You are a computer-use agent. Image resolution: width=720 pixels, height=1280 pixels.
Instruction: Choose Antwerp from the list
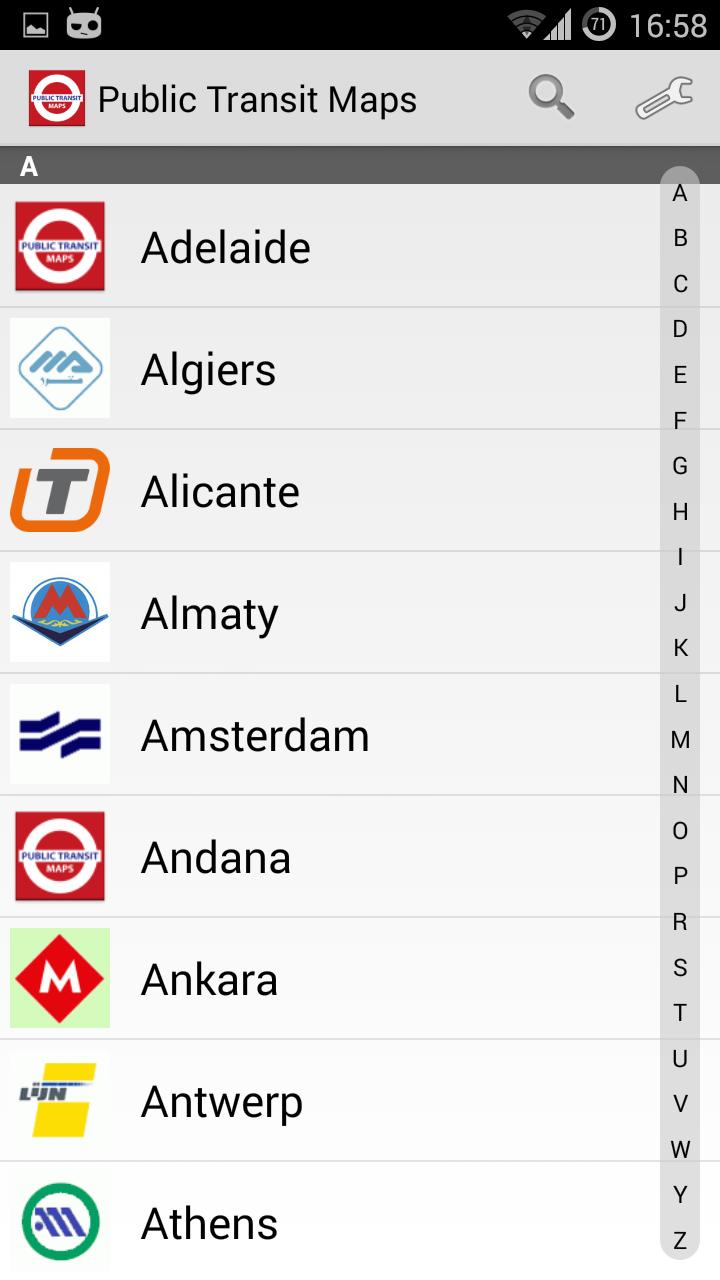[x=330, y=1101]
